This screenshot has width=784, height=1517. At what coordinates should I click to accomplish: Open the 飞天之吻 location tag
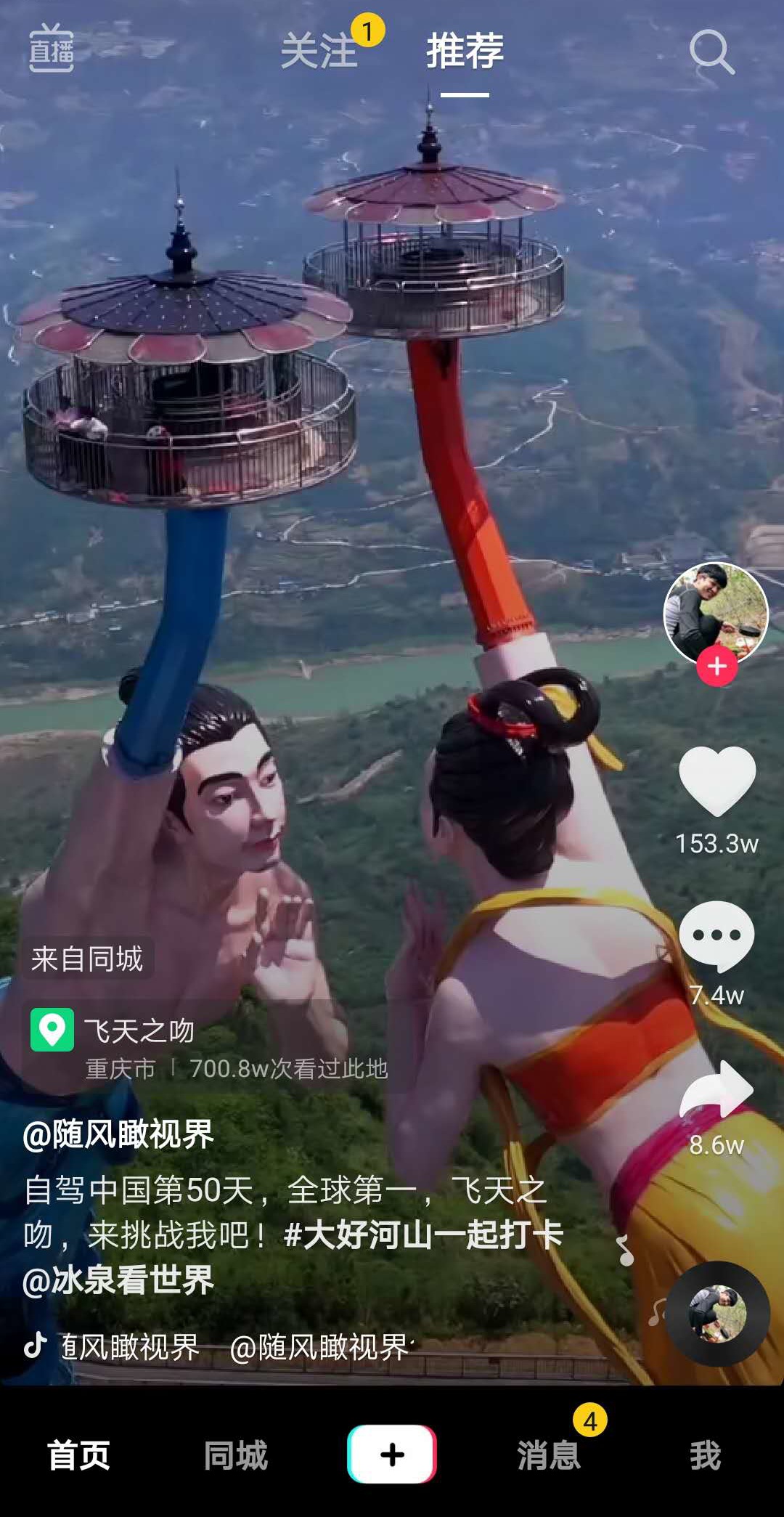click(x=138, y=1031)
